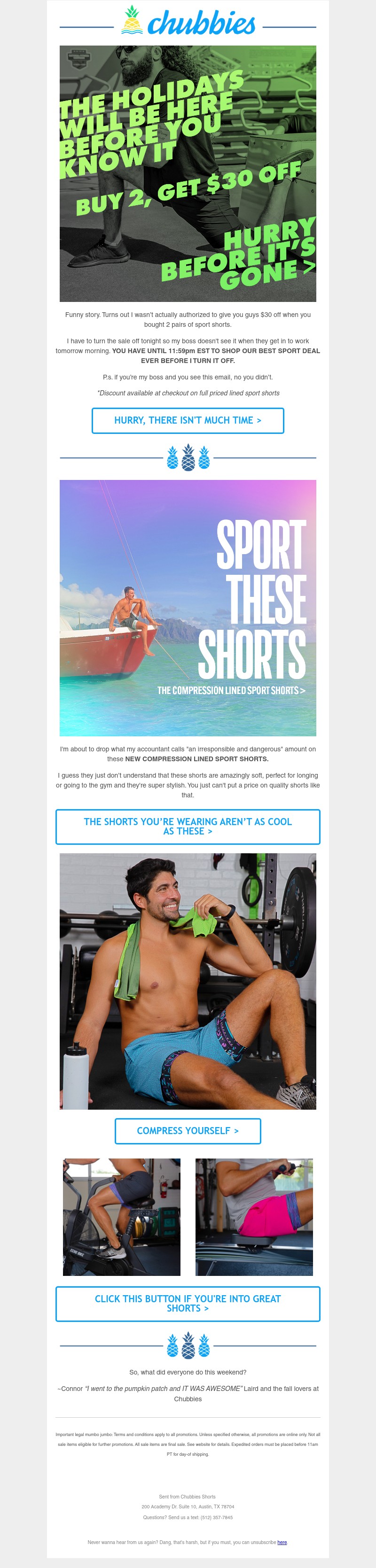Open the 'Buy 2, get $30 off' holiday banner

[x=188, y=173]
